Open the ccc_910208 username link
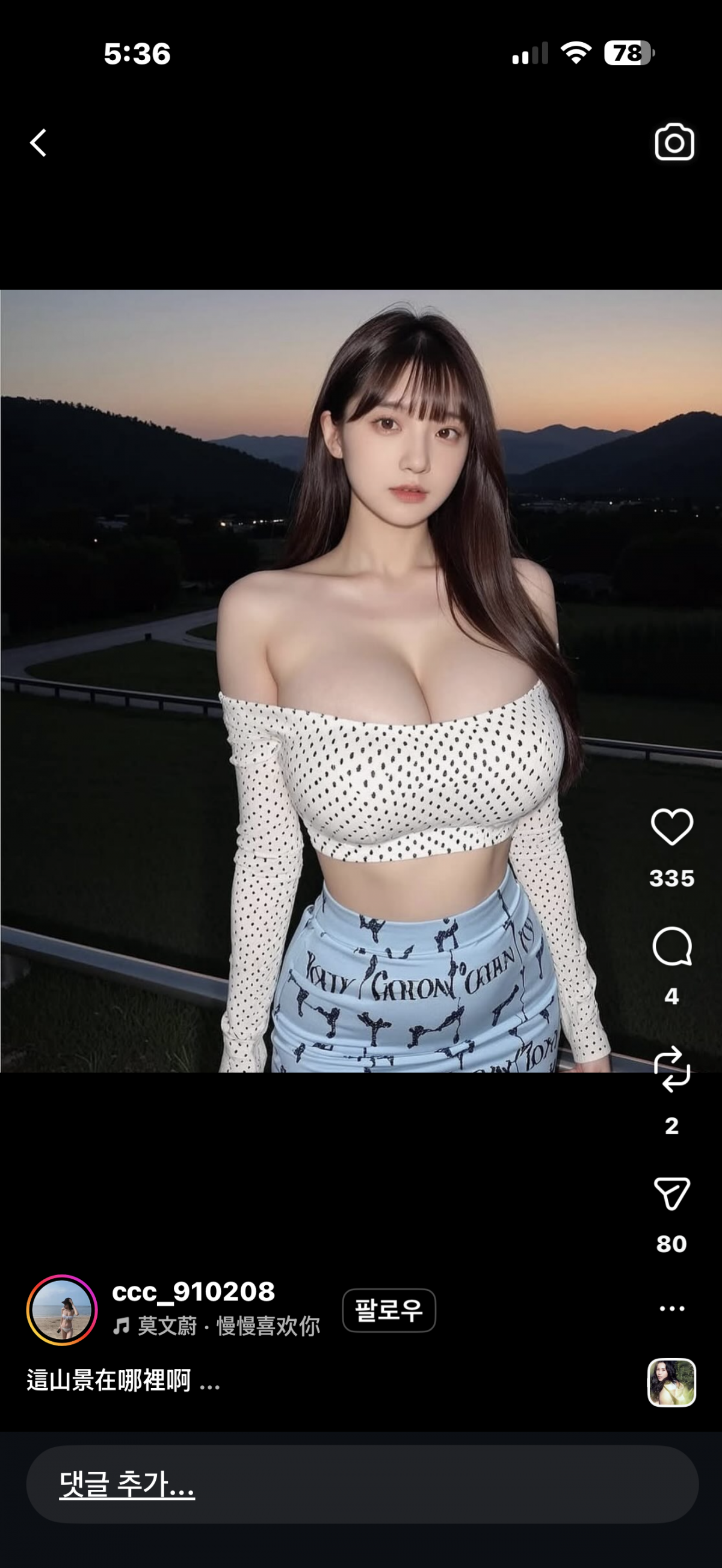Image resolution: width=722 pixels, height=1568 pixels. point(193,1292)
